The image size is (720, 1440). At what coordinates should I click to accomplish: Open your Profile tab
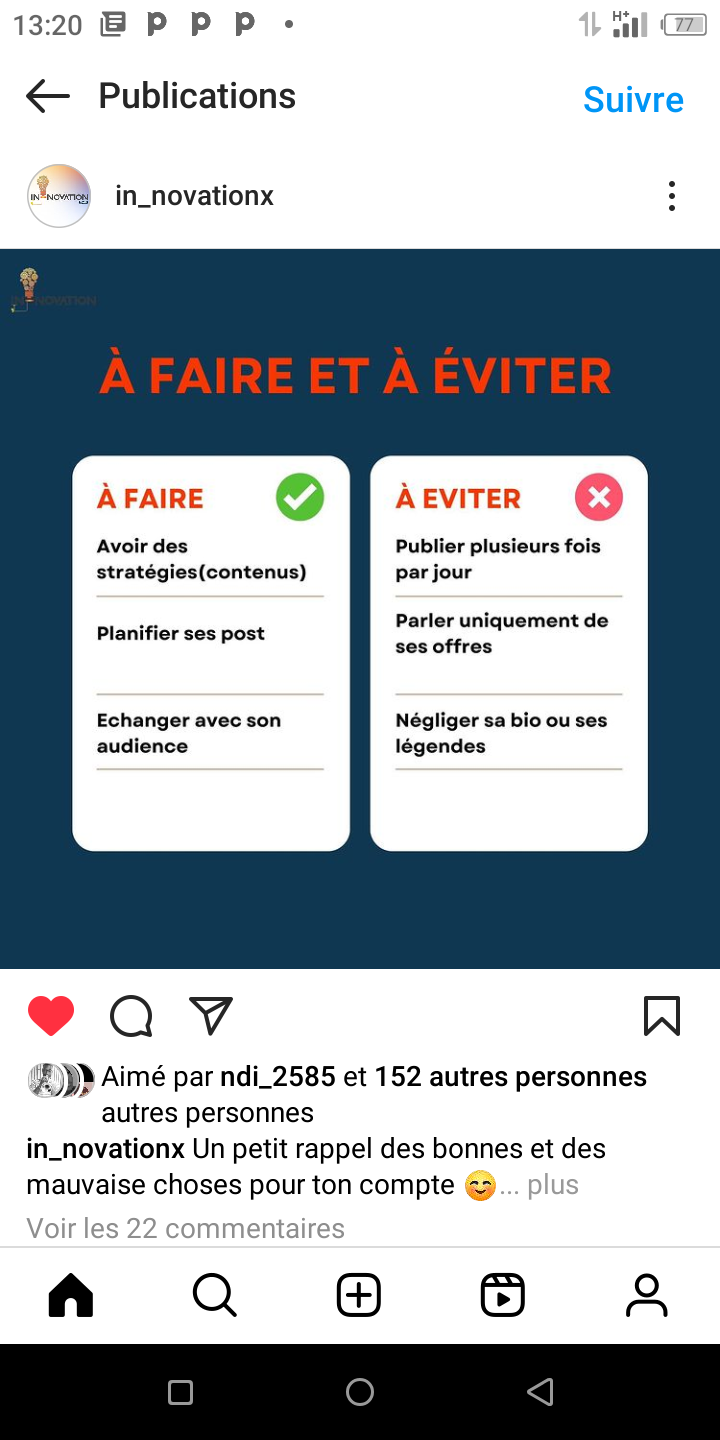click(x=647, y=1296)
